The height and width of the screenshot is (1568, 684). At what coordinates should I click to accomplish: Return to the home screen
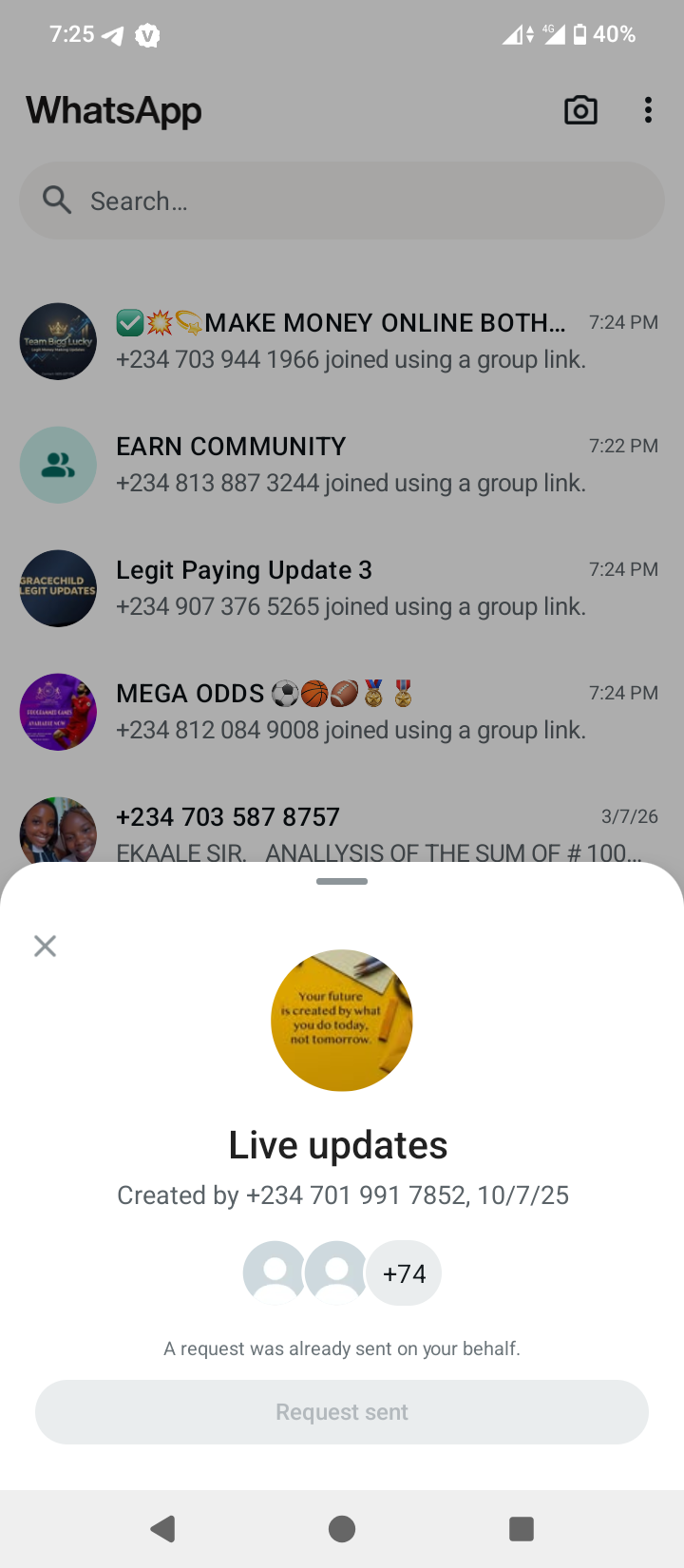tap(342, 1528)
